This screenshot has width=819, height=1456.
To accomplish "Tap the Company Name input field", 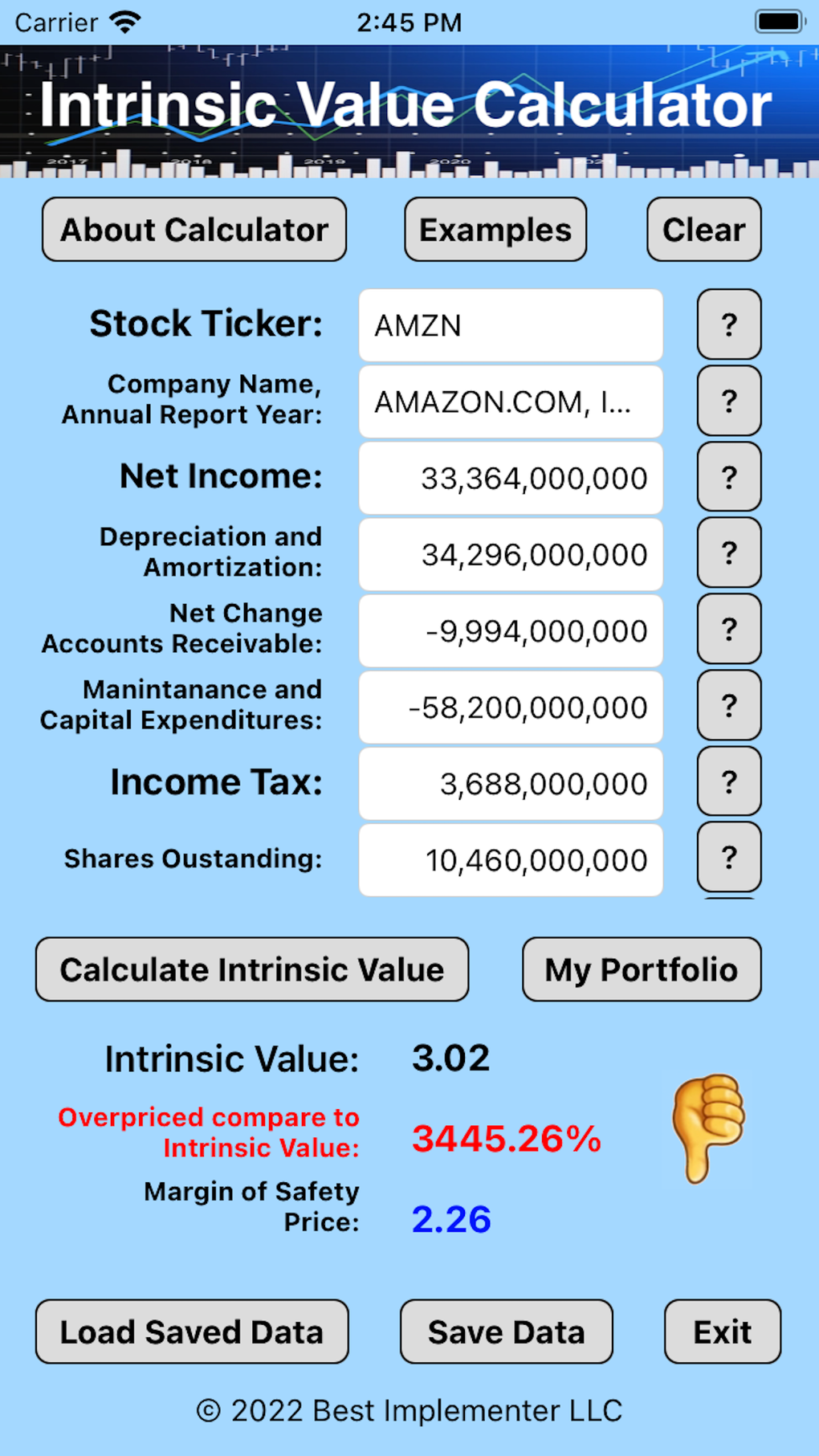I will (511, 402).
